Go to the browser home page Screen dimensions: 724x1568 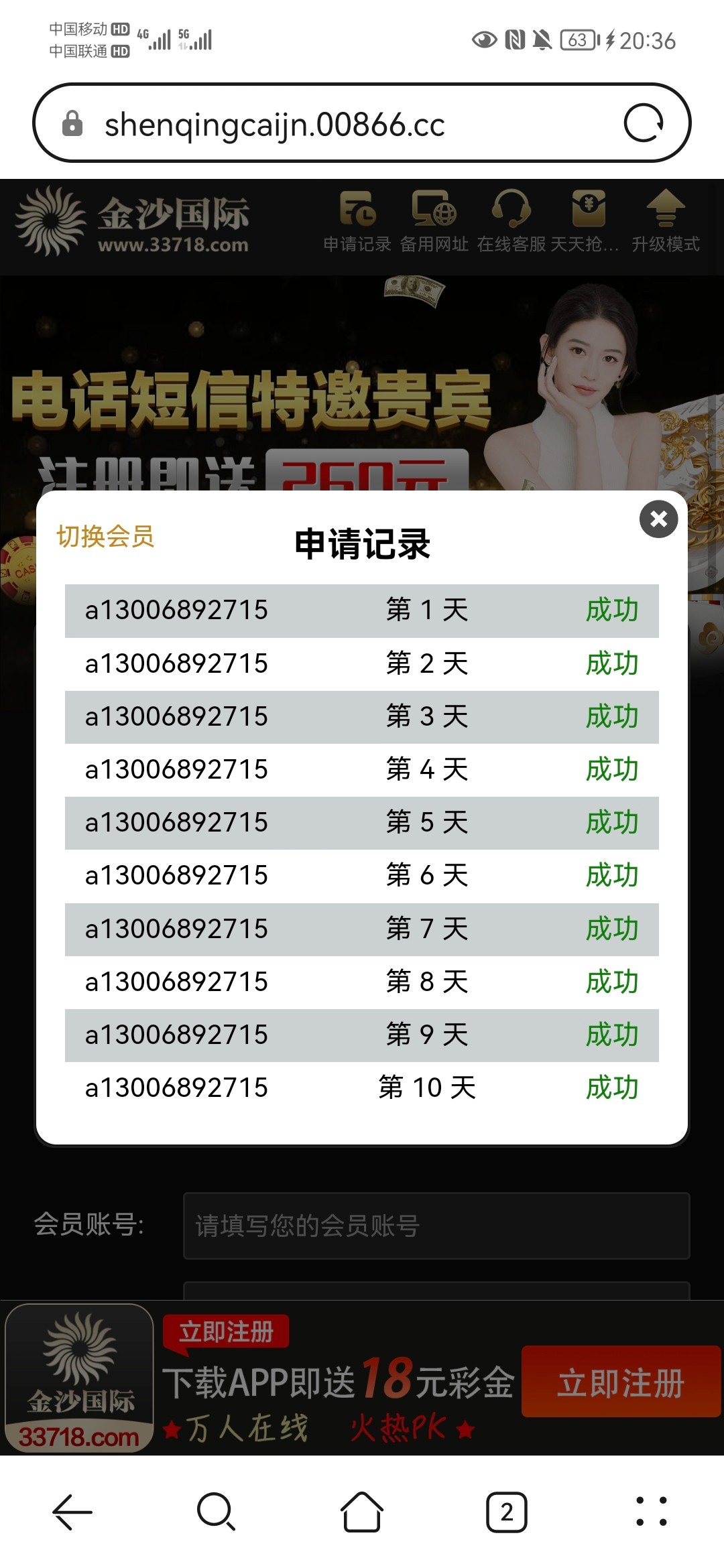(362, 1512)
